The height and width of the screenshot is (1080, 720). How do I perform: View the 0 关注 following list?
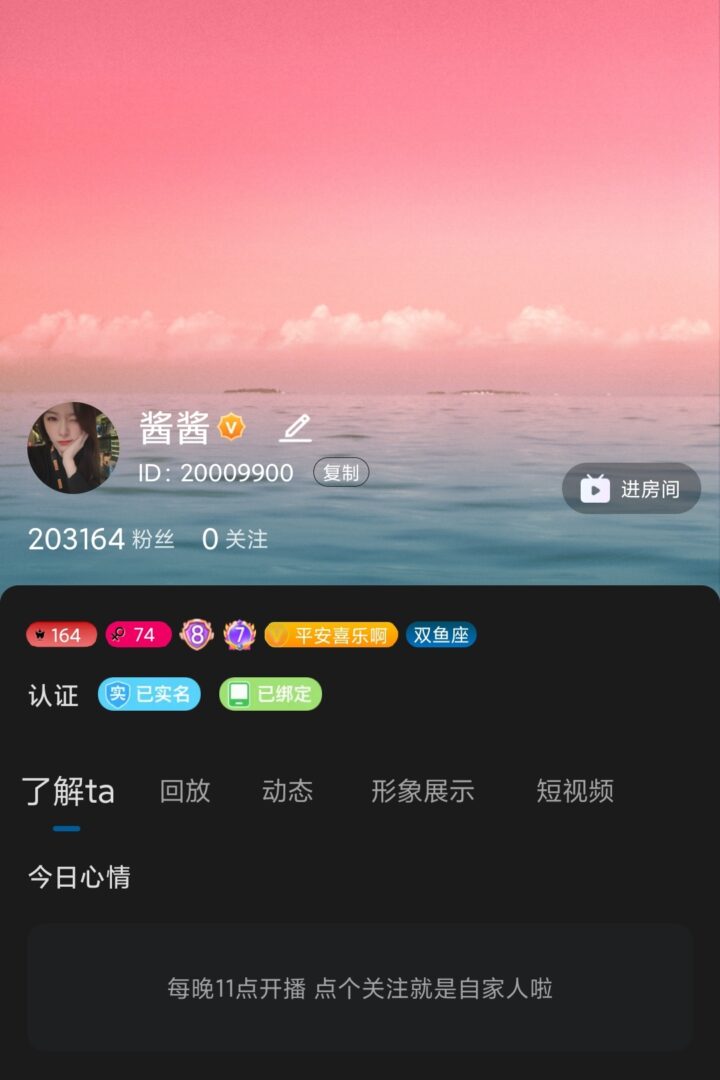coord(235,540)
